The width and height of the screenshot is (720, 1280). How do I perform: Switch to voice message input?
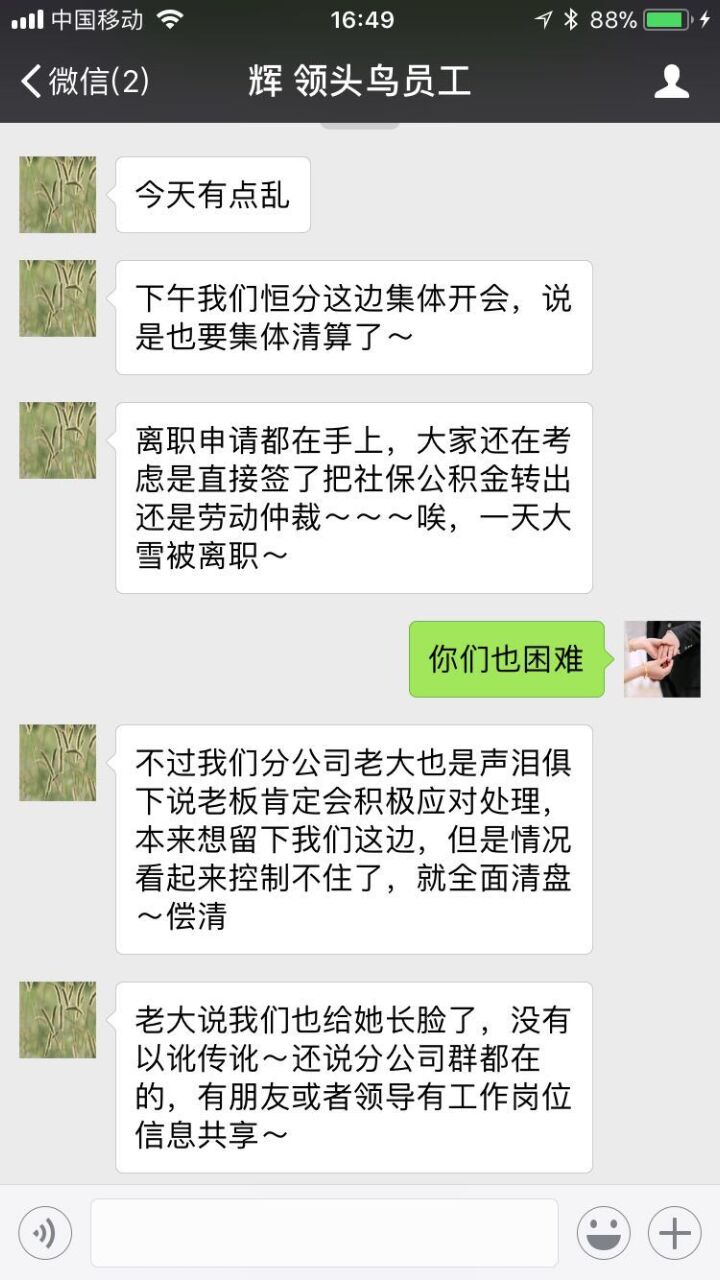click(45, 1233)
